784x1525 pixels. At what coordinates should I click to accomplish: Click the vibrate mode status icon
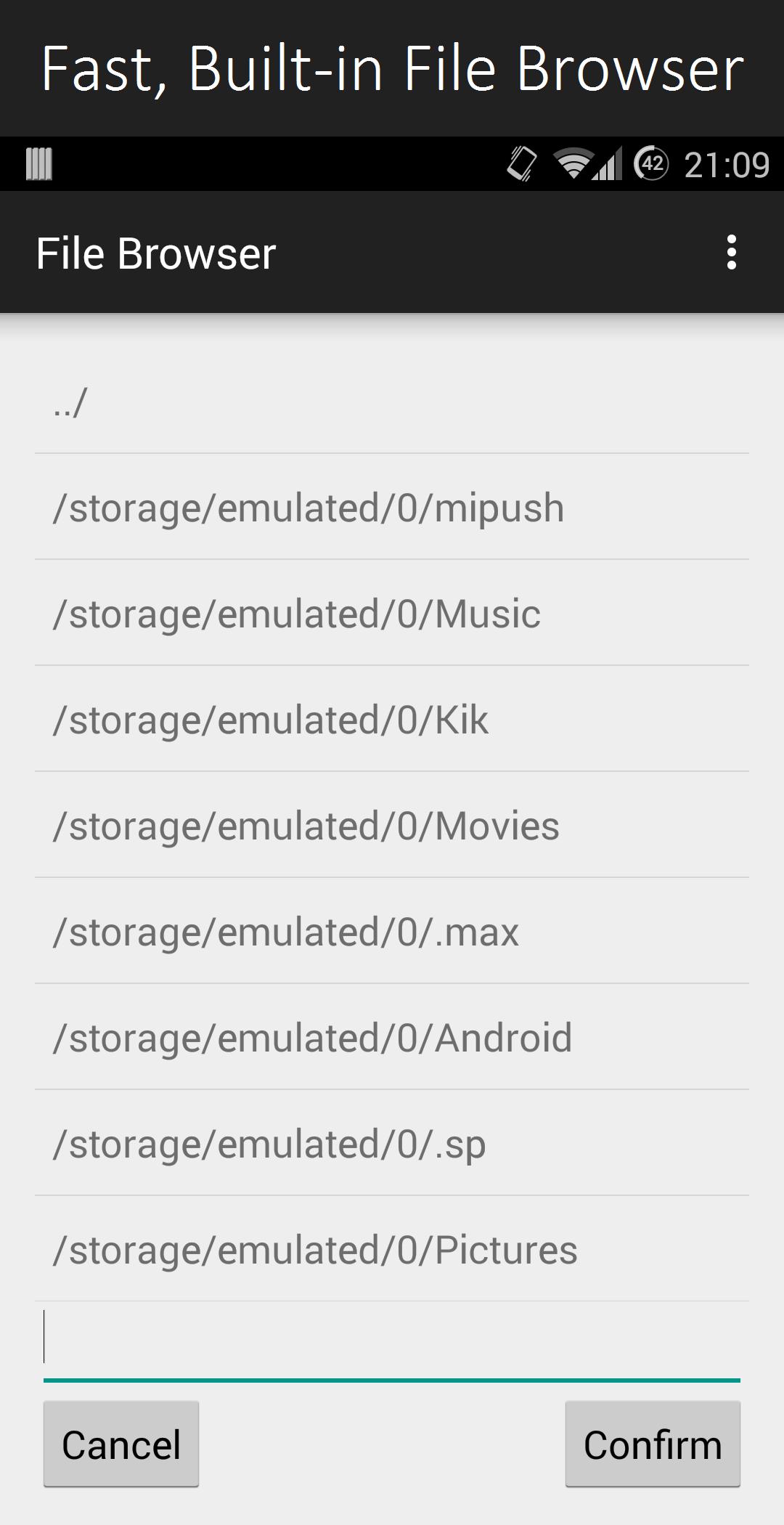[522, 164]
